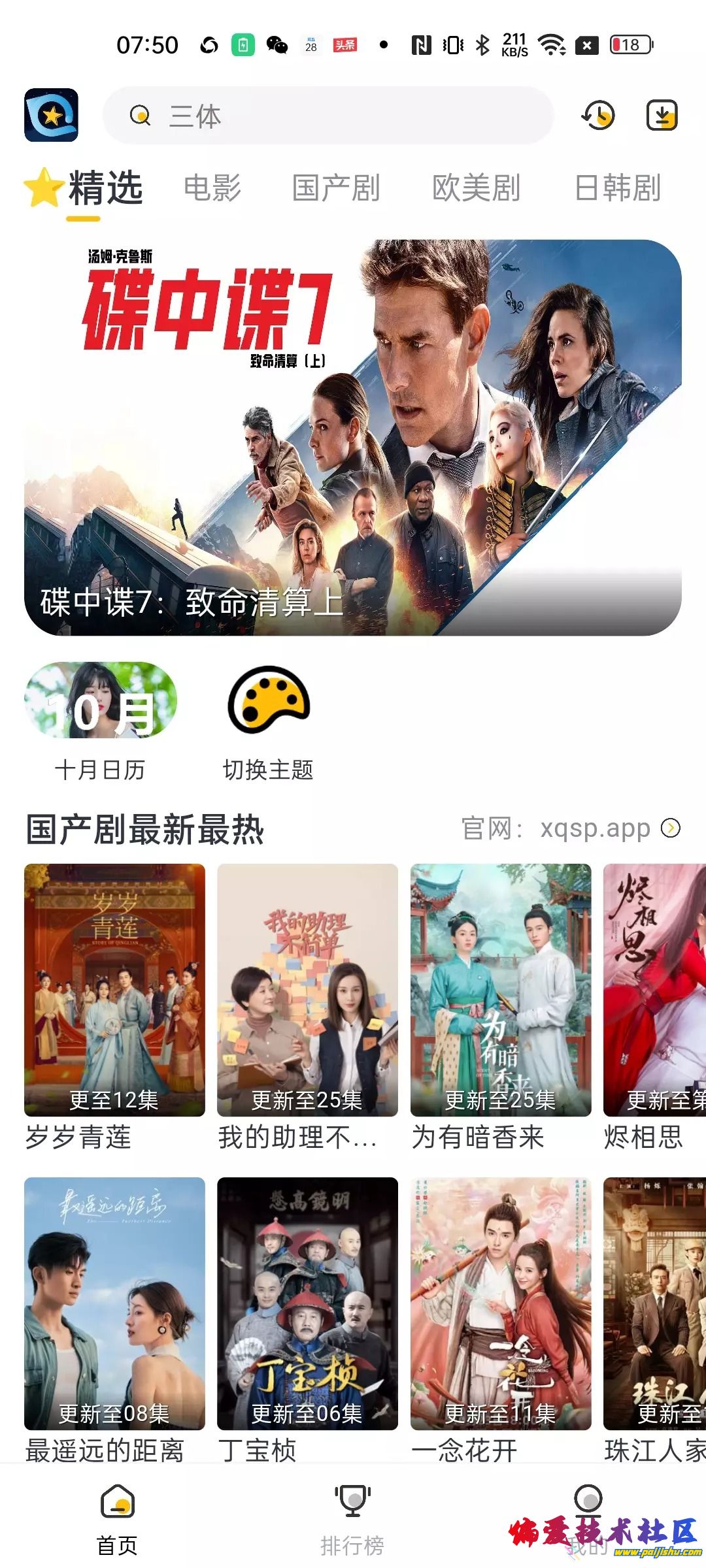Switch to the 国产剧 tab
Viewport: 706px width, 1568px height.
point(336,188)
